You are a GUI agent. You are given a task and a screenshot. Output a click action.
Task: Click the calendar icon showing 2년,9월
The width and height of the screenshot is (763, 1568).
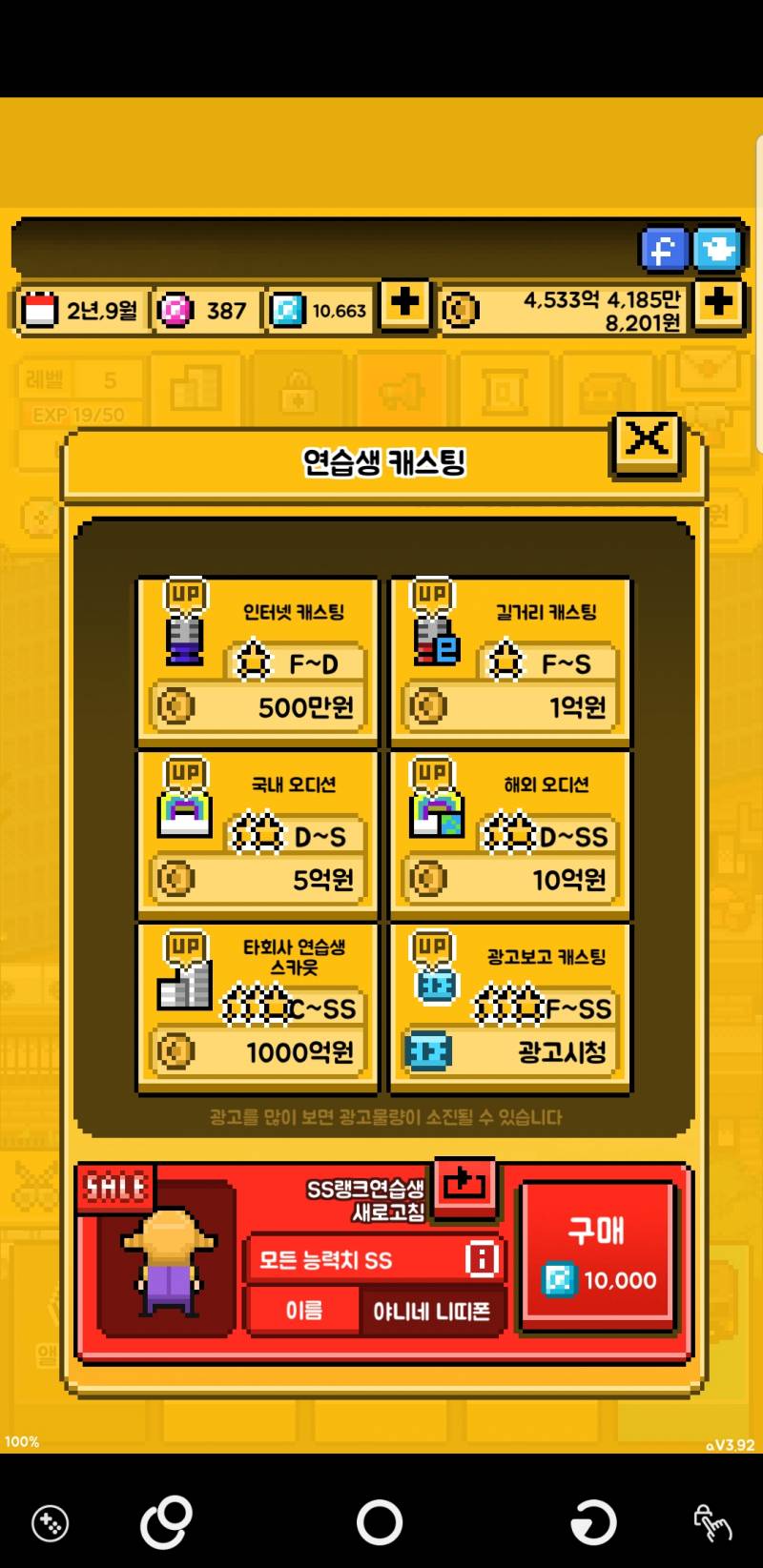pyautogui.click(x=37, y=309)
